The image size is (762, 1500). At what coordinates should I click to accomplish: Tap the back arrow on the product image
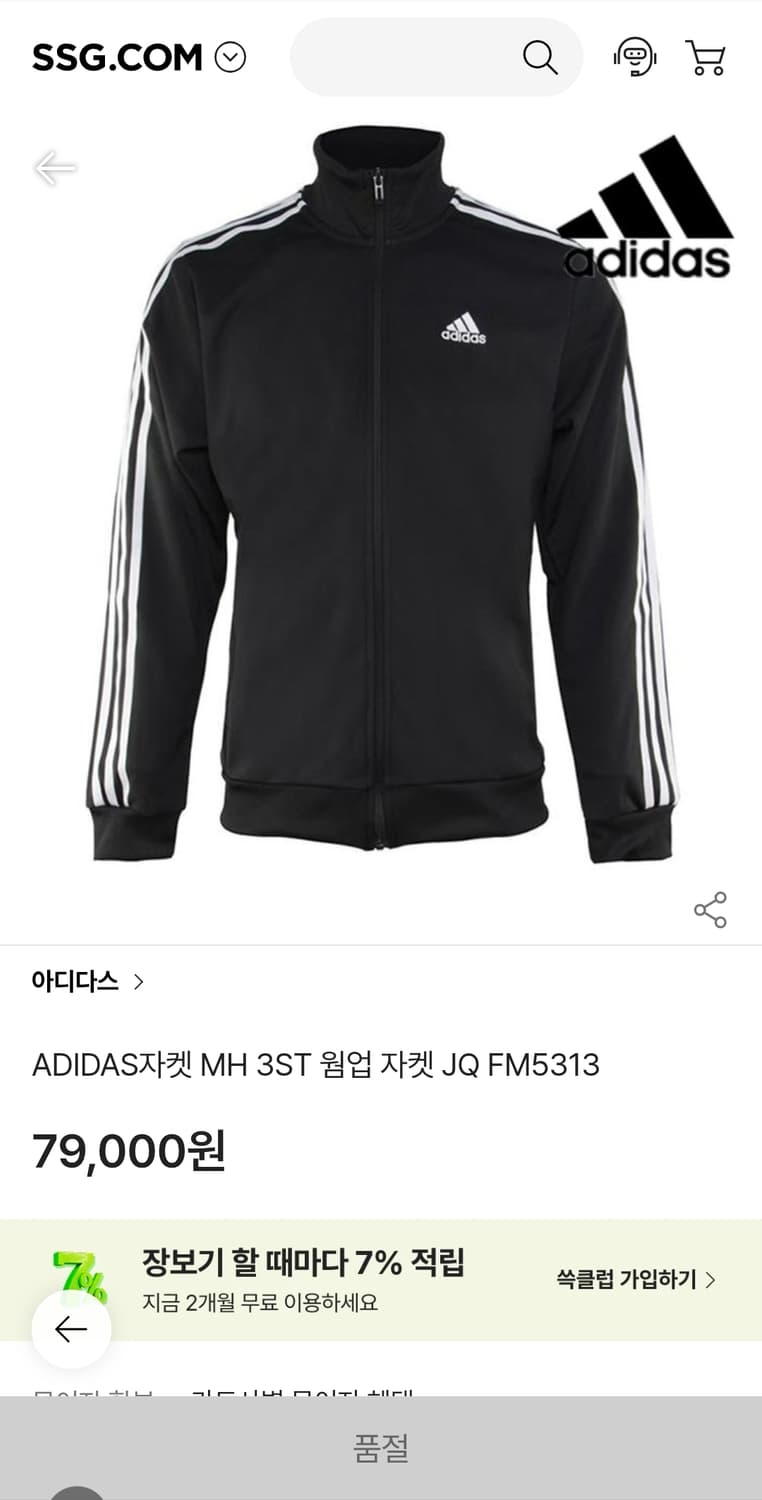click(56, 167)
